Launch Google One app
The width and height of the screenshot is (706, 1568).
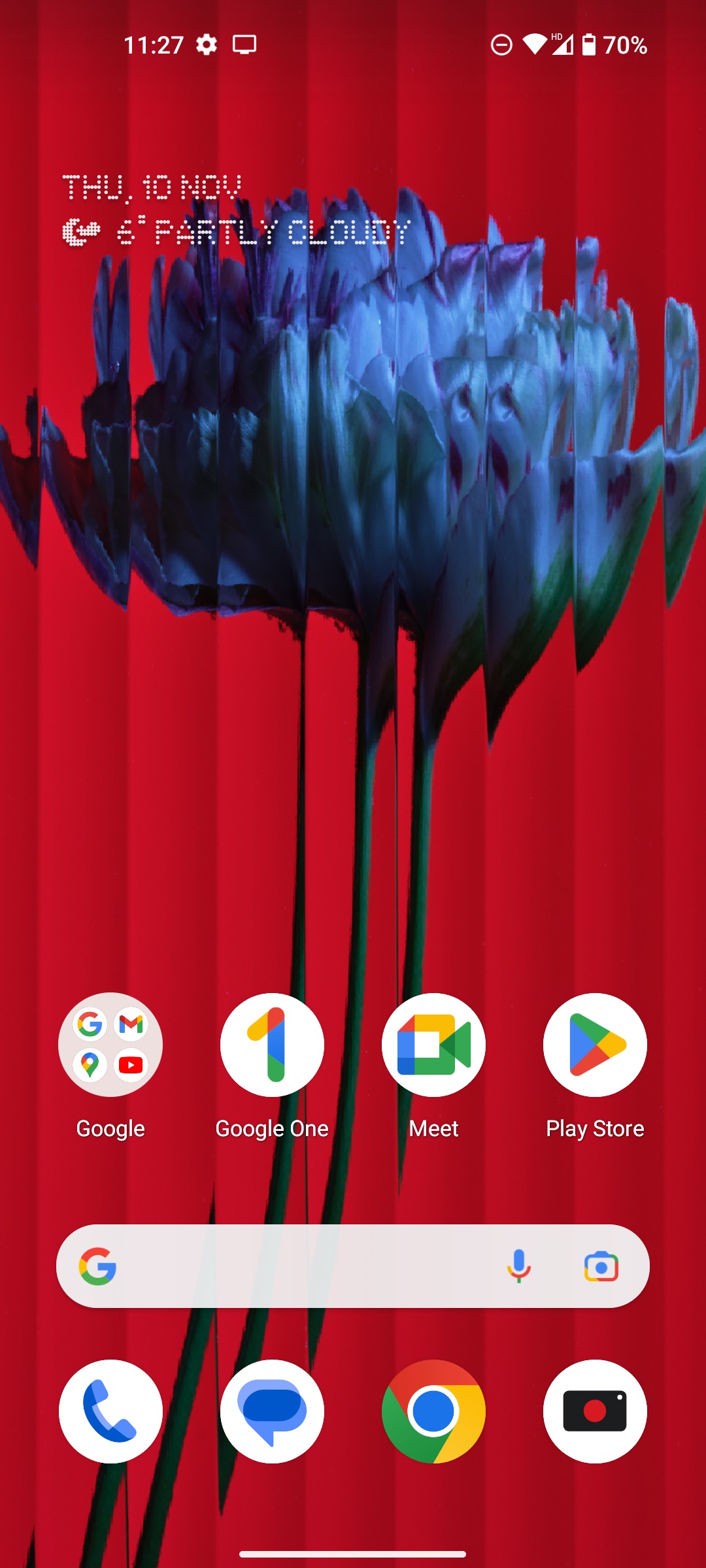pyautogui.click(x=272, y=1045)
